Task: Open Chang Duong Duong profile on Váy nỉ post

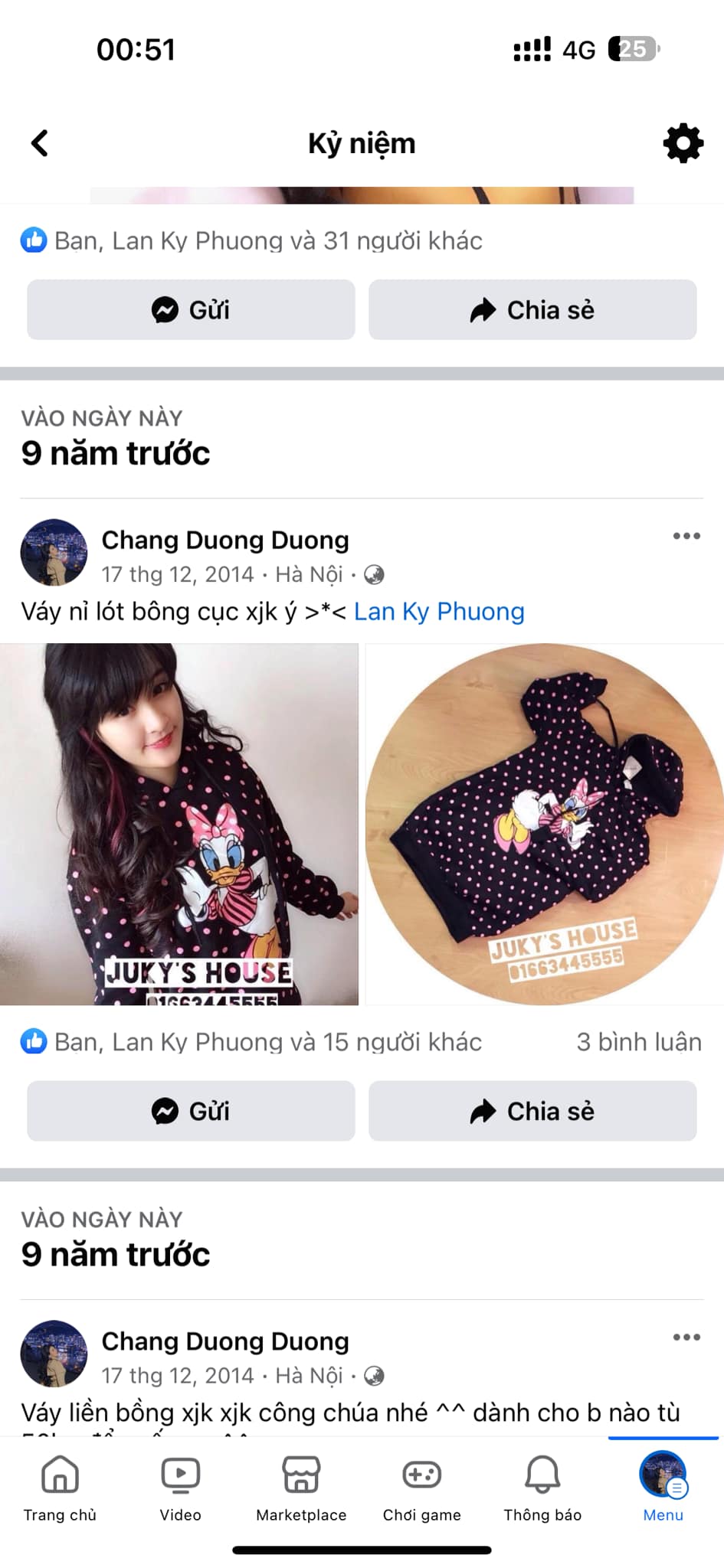Action: 225,541
